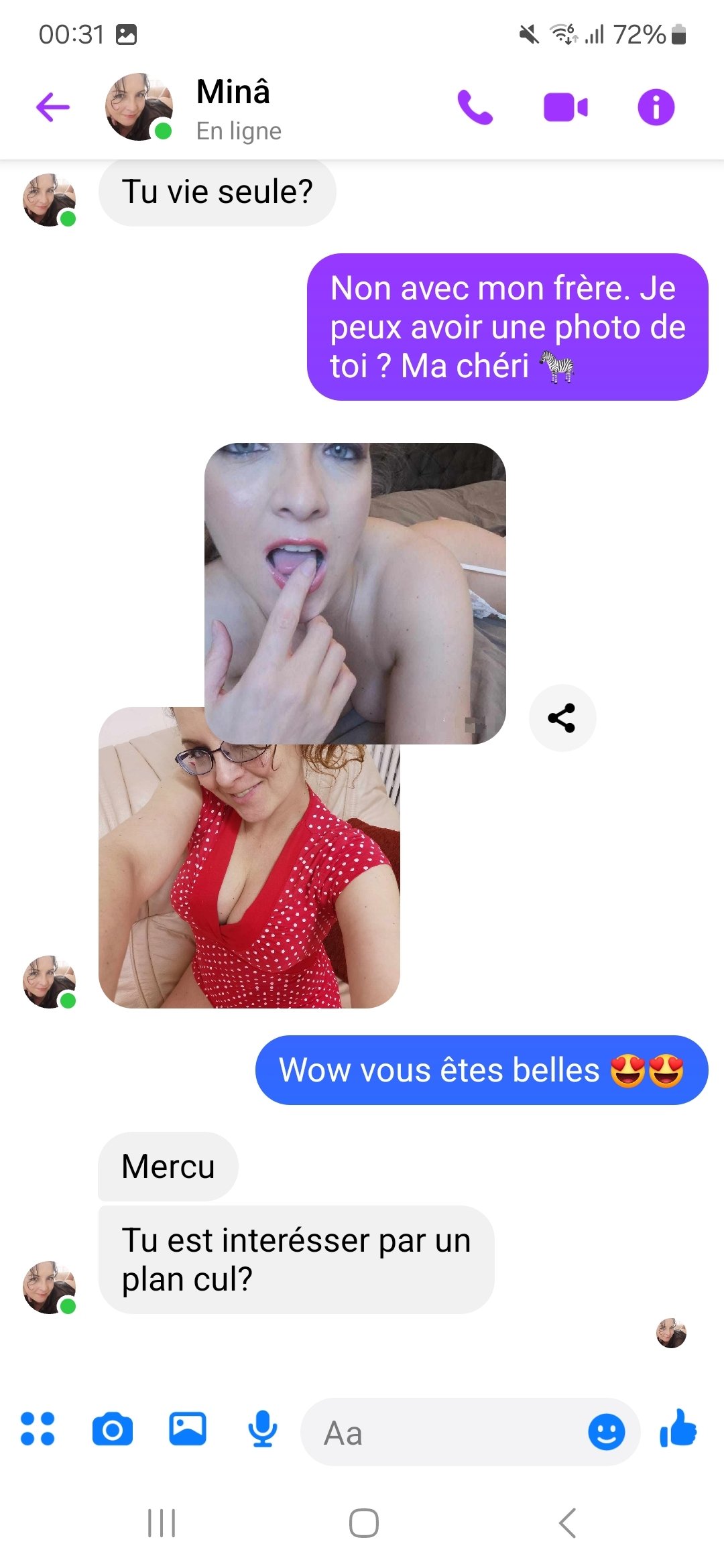Viewport: 724px width, 1568px height.
Task: Tap the Aa message input field
Action: tap(442, 1433)
